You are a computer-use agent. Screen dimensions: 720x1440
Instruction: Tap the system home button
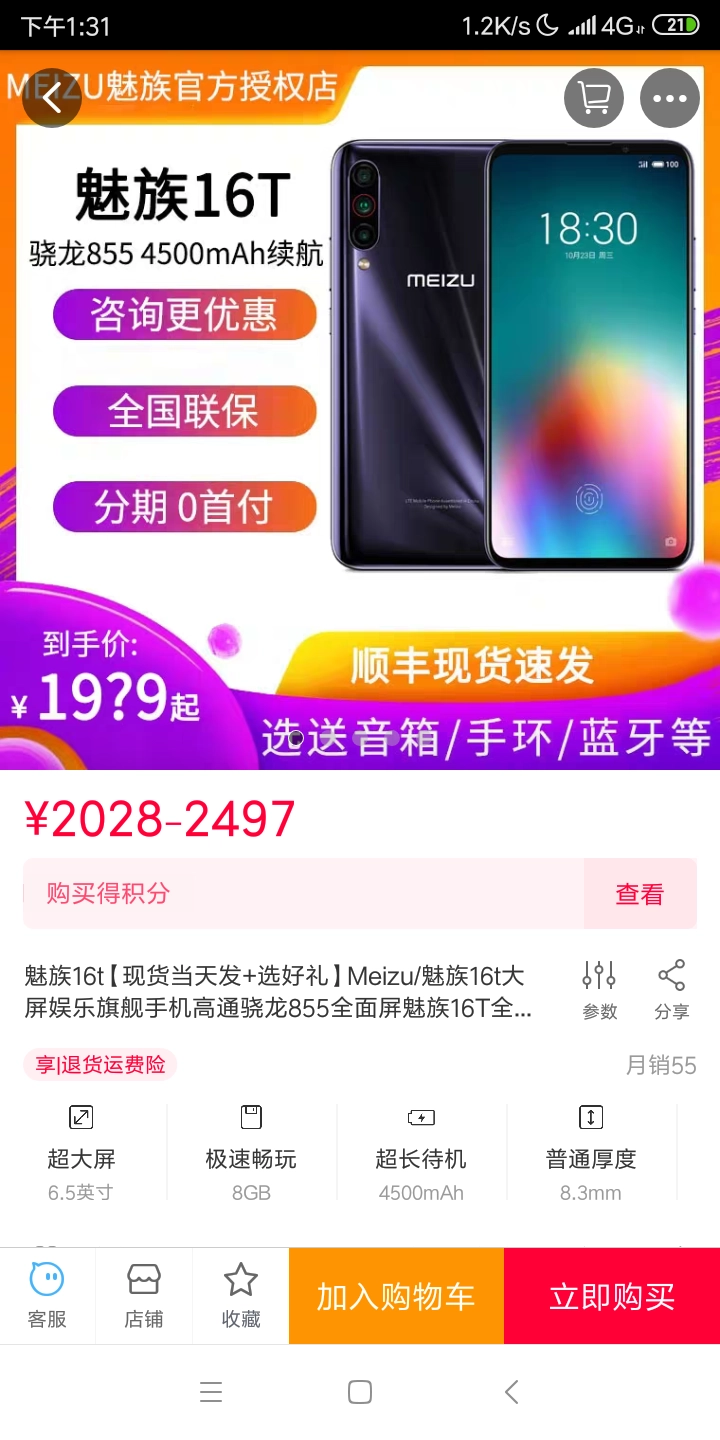360,1392
